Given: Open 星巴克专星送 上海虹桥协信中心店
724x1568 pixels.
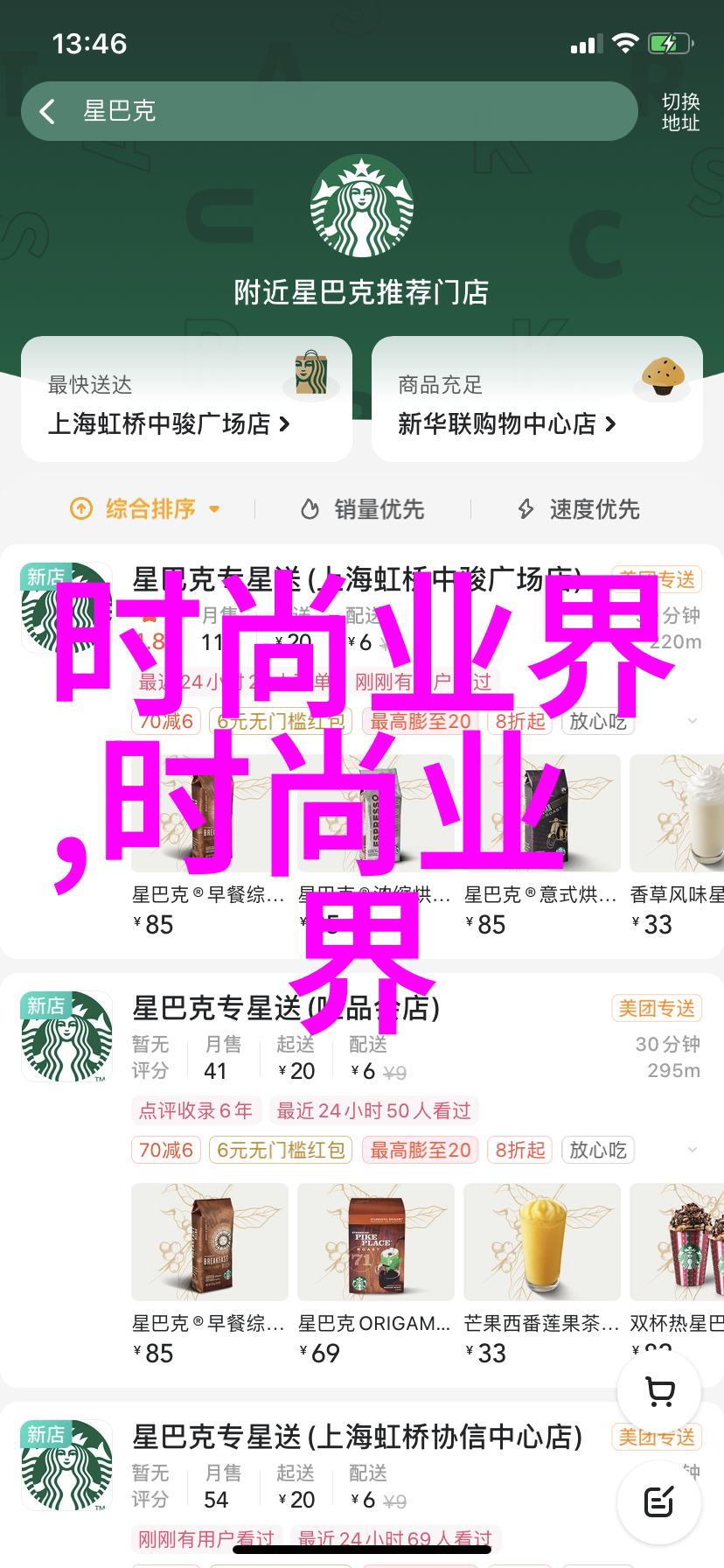Looking at the screenshot, I should point(357,1437).
